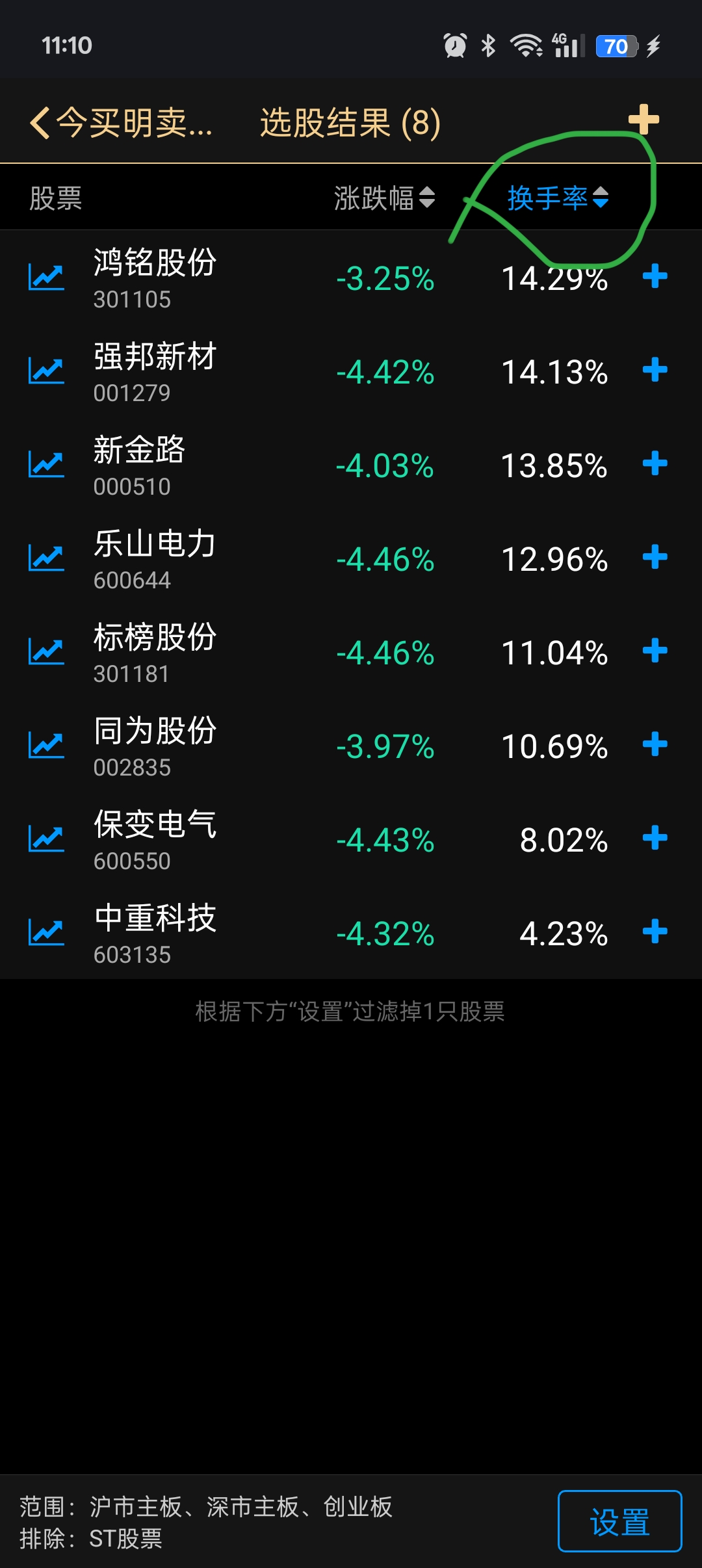
Task: Sort by 换手率 column
Action: (558, 198)
